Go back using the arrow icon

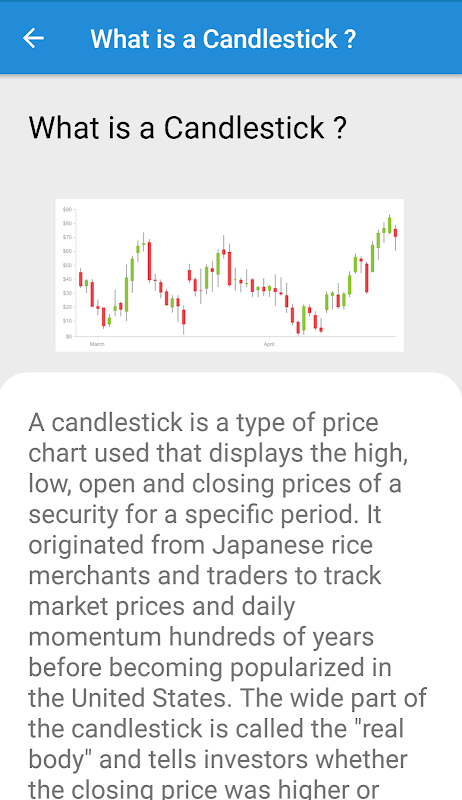[34, 38]
